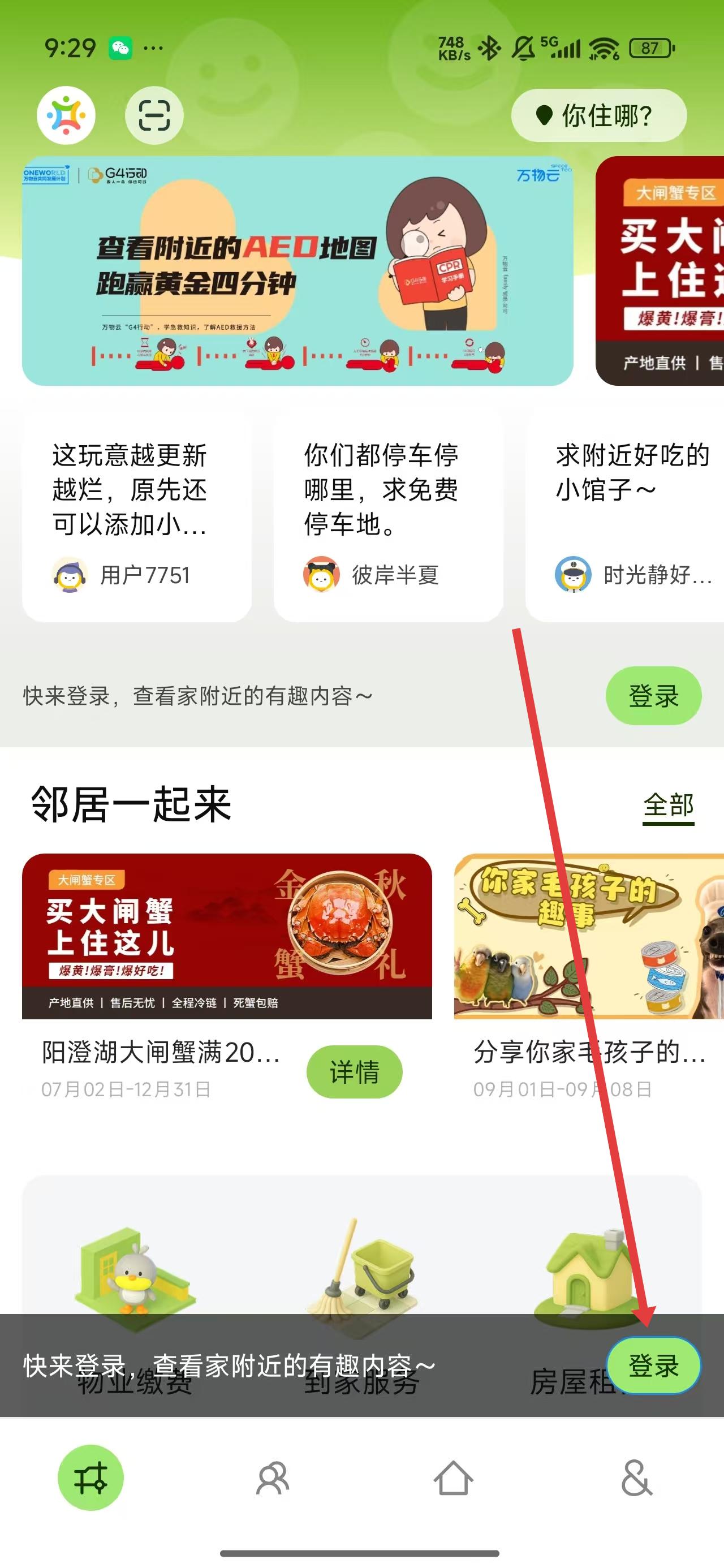This screenshot has width=724, height=1568.
Task: Open the AED地图 banner
Action: (297, 271)
